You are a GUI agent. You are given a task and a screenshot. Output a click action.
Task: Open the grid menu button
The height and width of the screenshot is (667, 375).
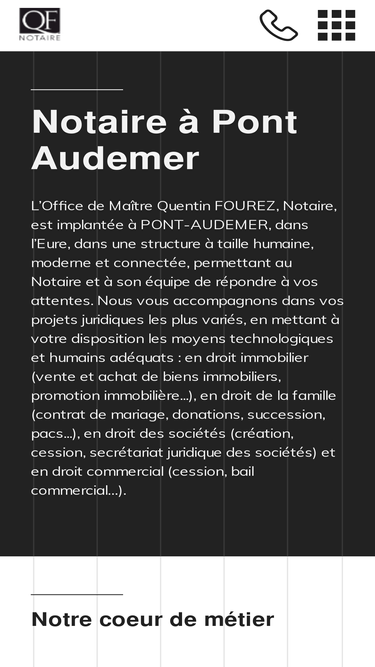point(336,26)
